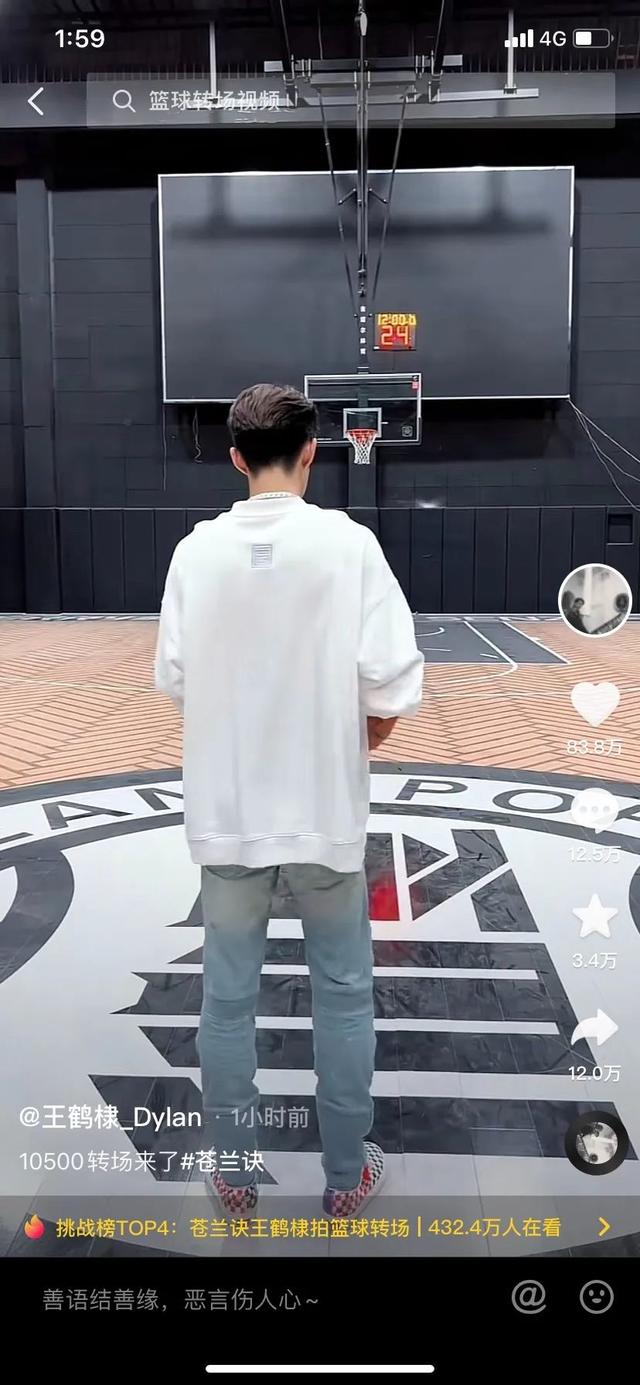Screen dimensions: 640x1385
Task: Tap the search box for 篮球转场视频
Action: [350, 101]
